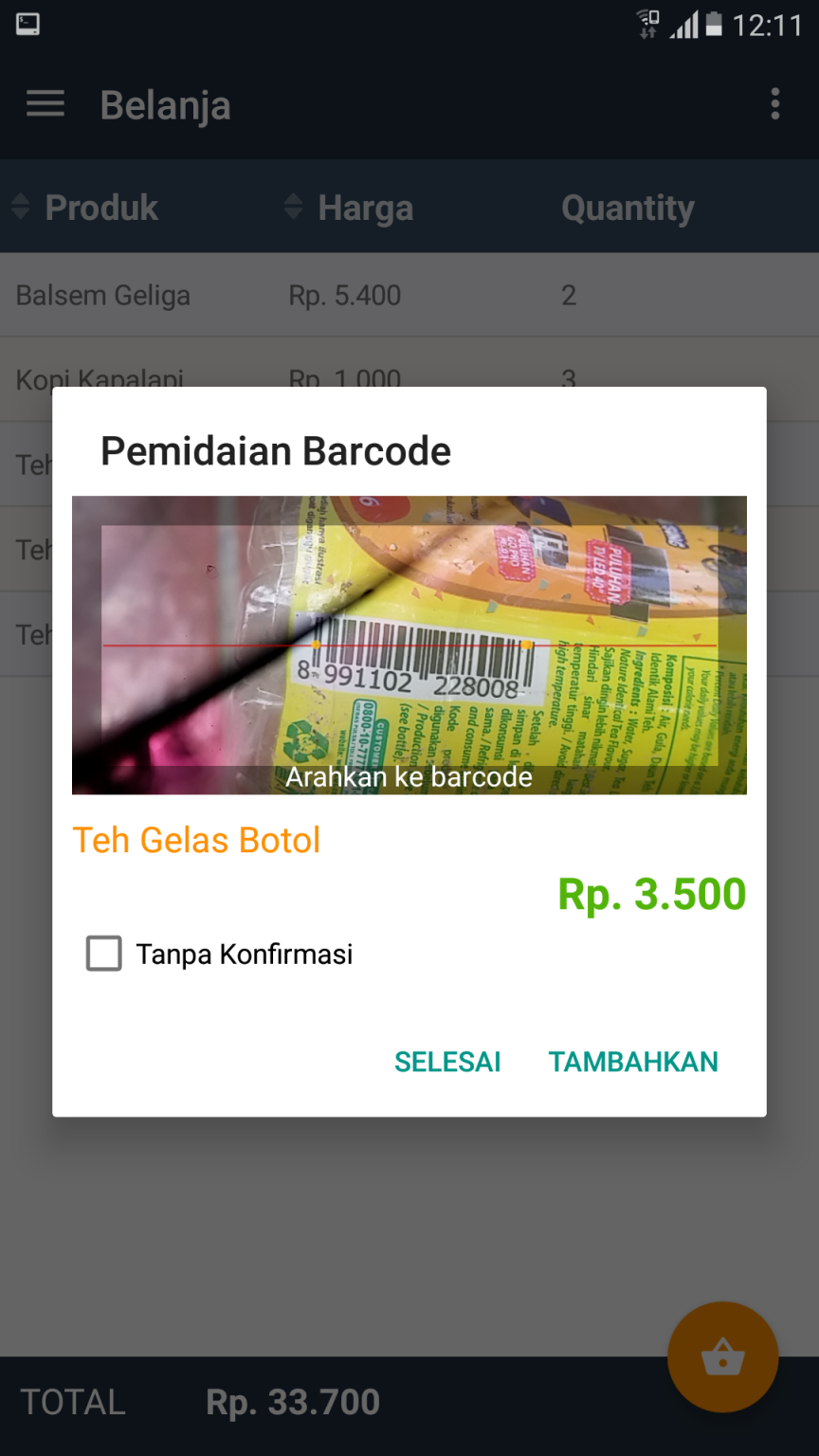This screenshot has height=1456, width=819.
Task: Add the scanned item with TAMBAHKAN
Action: pyautogui.click(x=633, y=1062)
